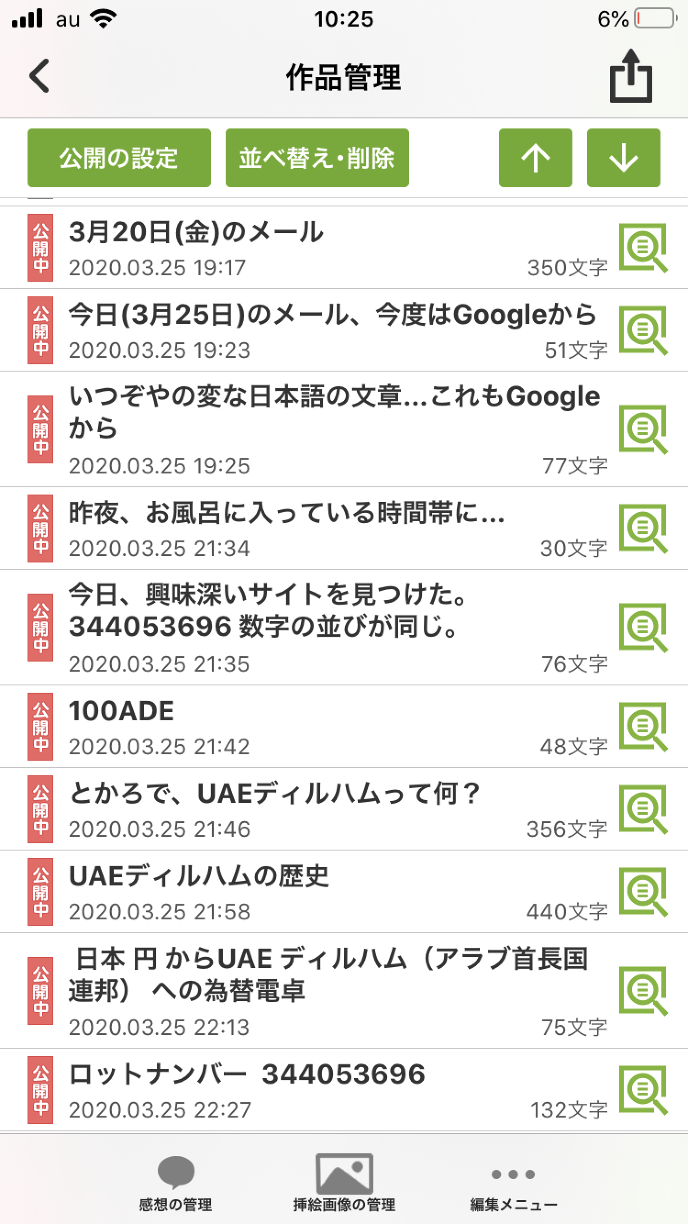Open 公開の設定 button
The height and width of the screenshot is (1224, 688).
(x=119, y=158)
